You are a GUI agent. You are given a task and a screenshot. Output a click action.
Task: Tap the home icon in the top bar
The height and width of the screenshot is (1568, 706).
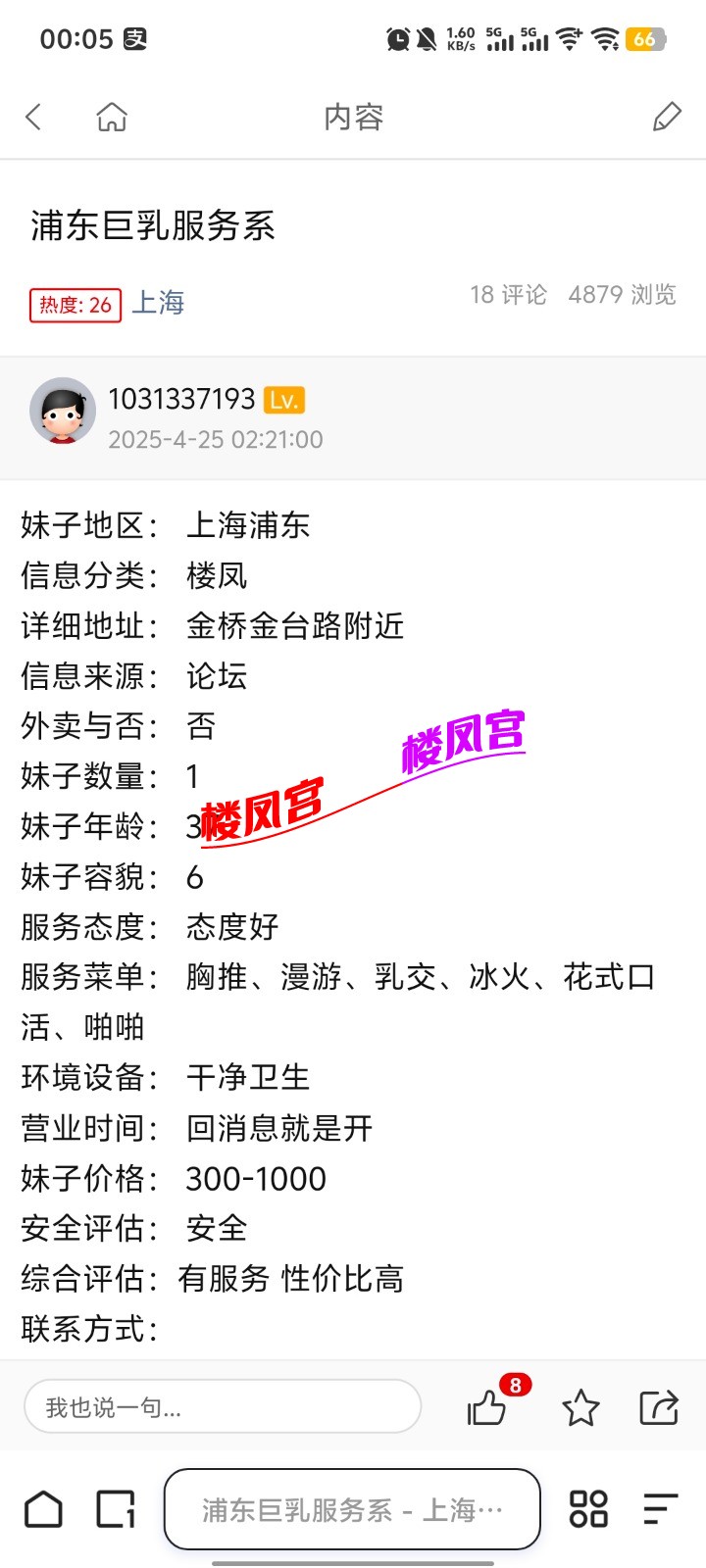(x=112, y=116)
